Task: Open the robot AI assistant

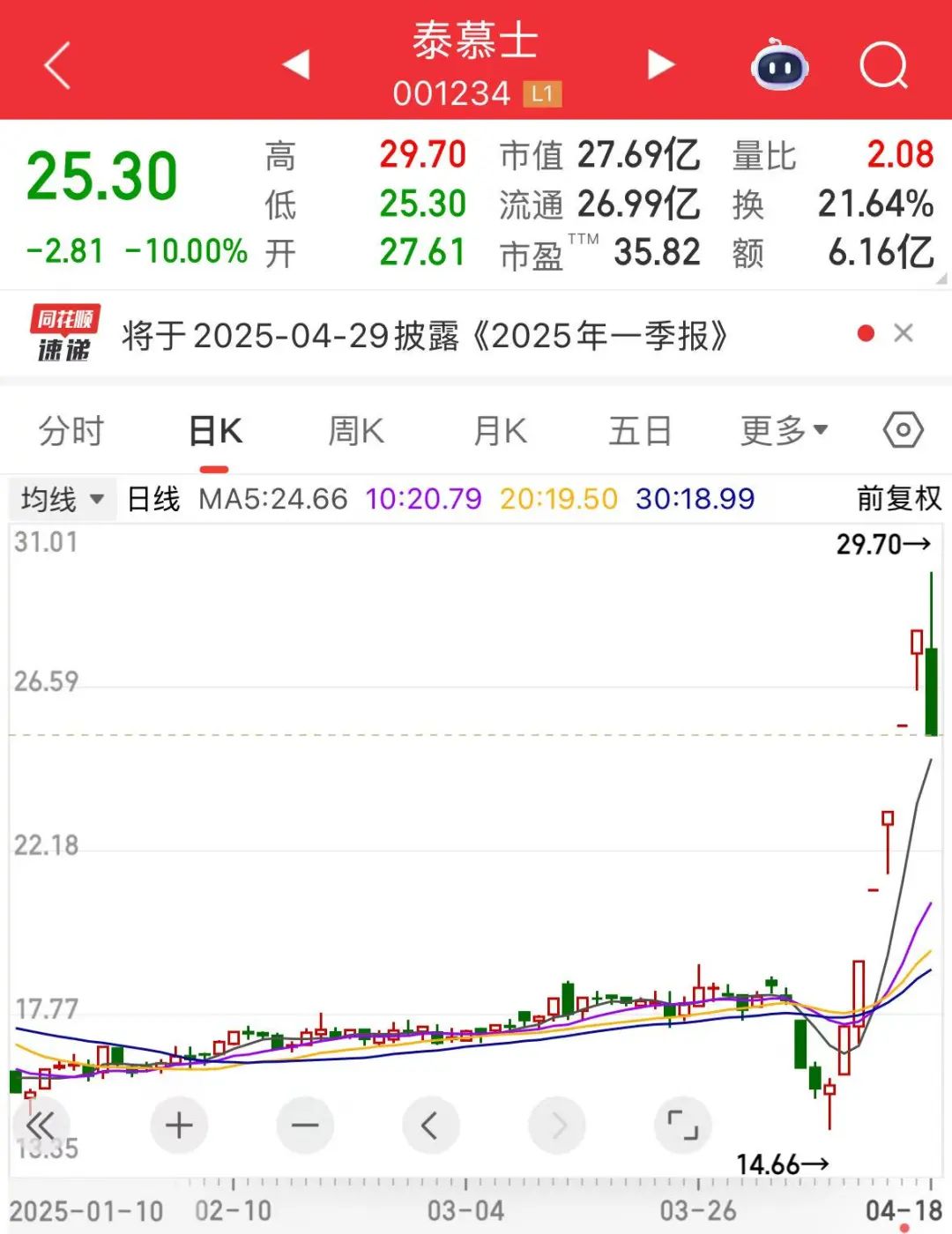Action: pyautogui.click(x=779, y=64)
